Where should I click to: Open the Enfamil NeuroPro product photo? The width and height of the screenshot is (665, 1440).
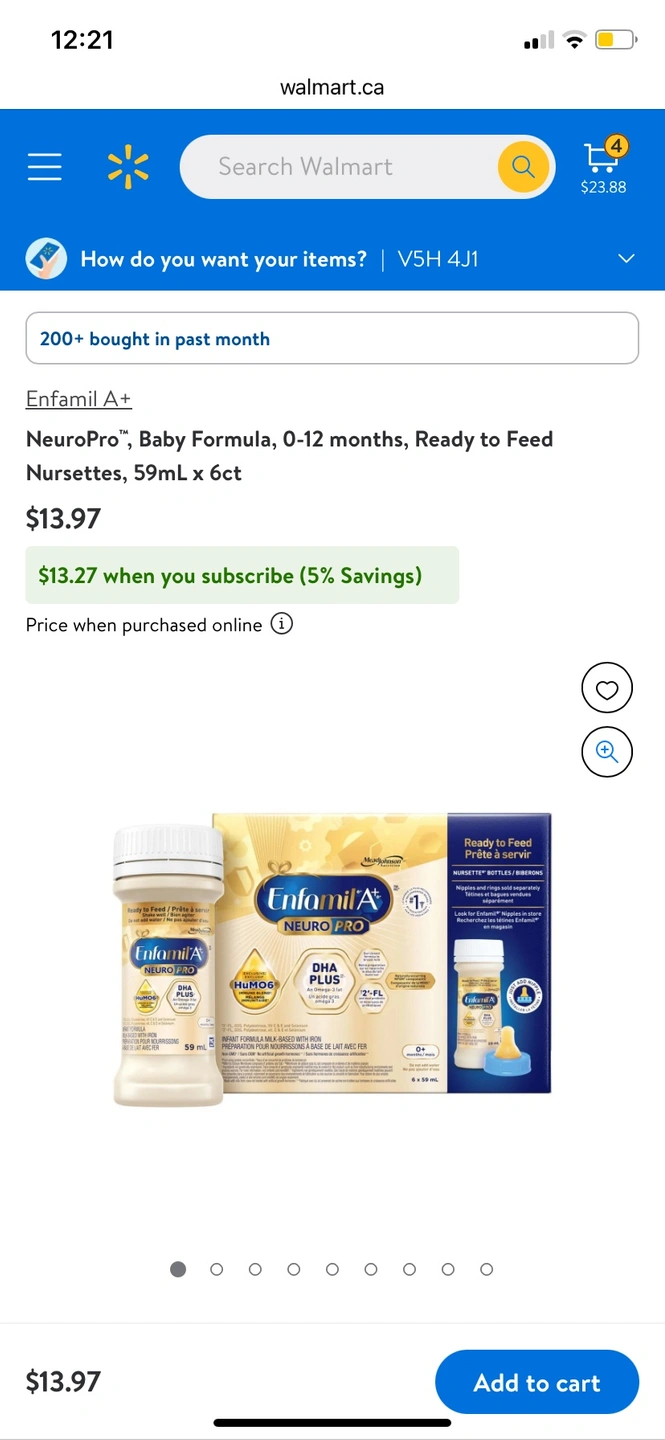[x=332, y=960]
